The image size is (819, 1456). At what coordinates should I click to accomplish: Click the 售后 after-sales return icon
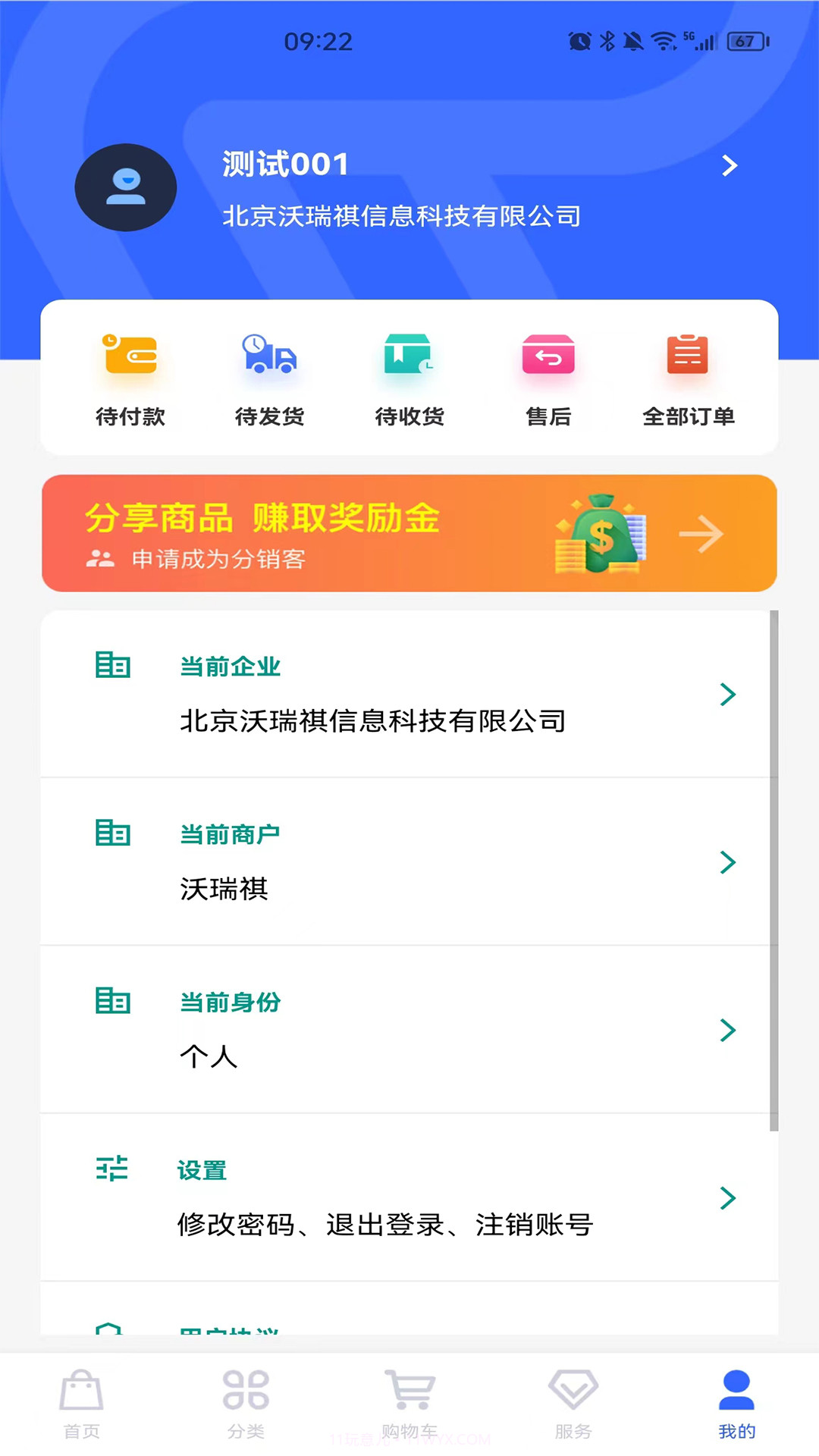pos(548,355)
